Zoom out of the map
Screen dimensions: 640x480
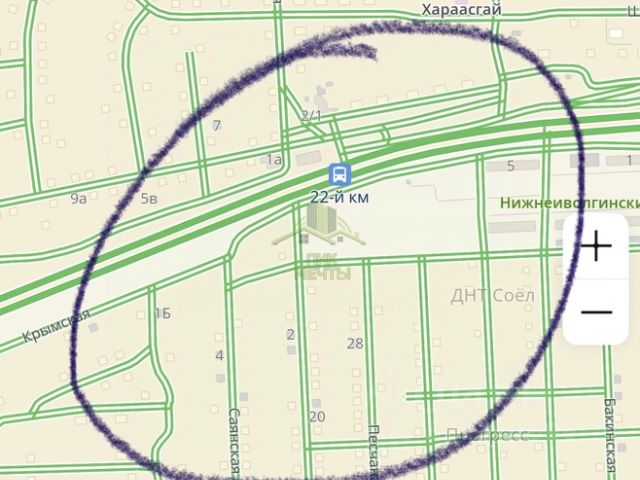596,312
